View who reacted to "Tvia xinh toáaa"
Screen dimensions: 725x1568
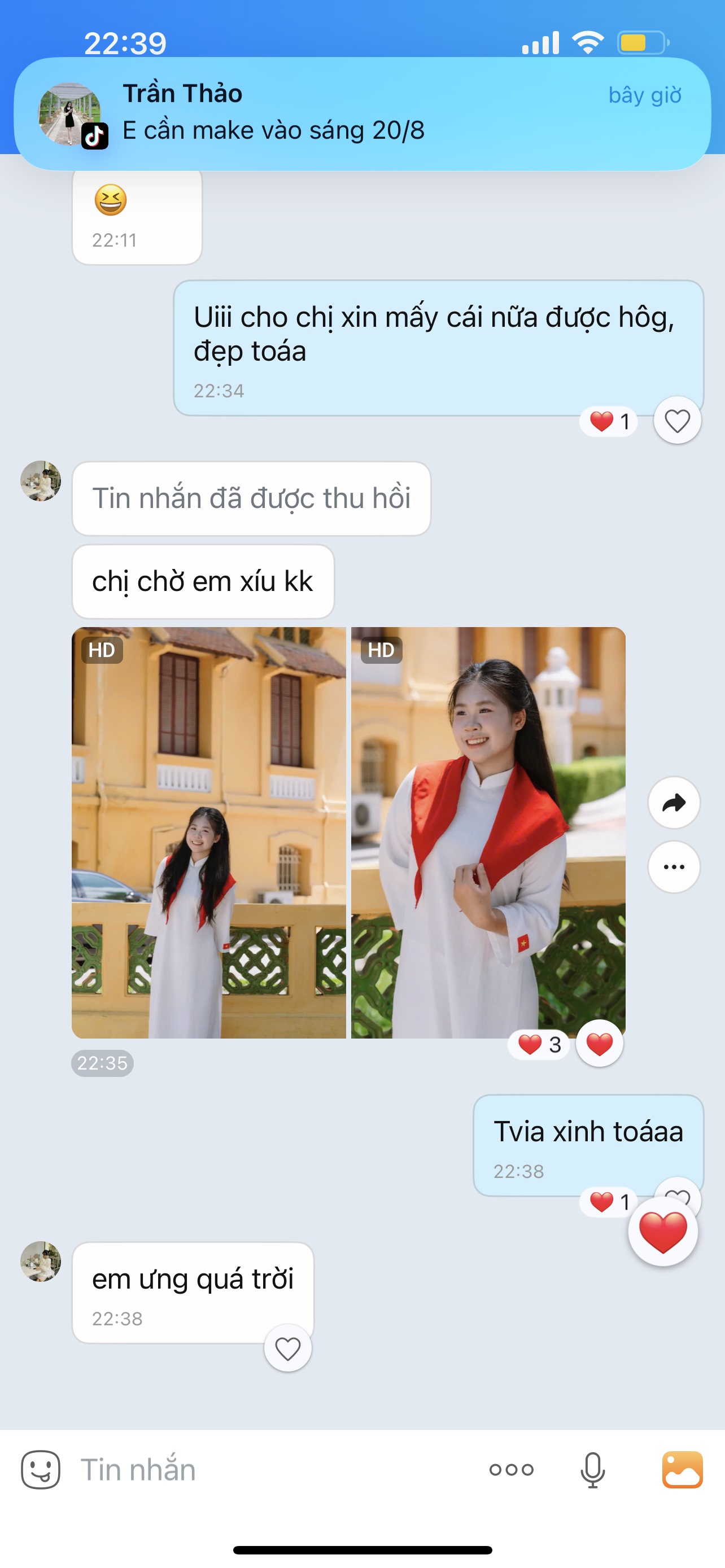tap(609, 1202)
